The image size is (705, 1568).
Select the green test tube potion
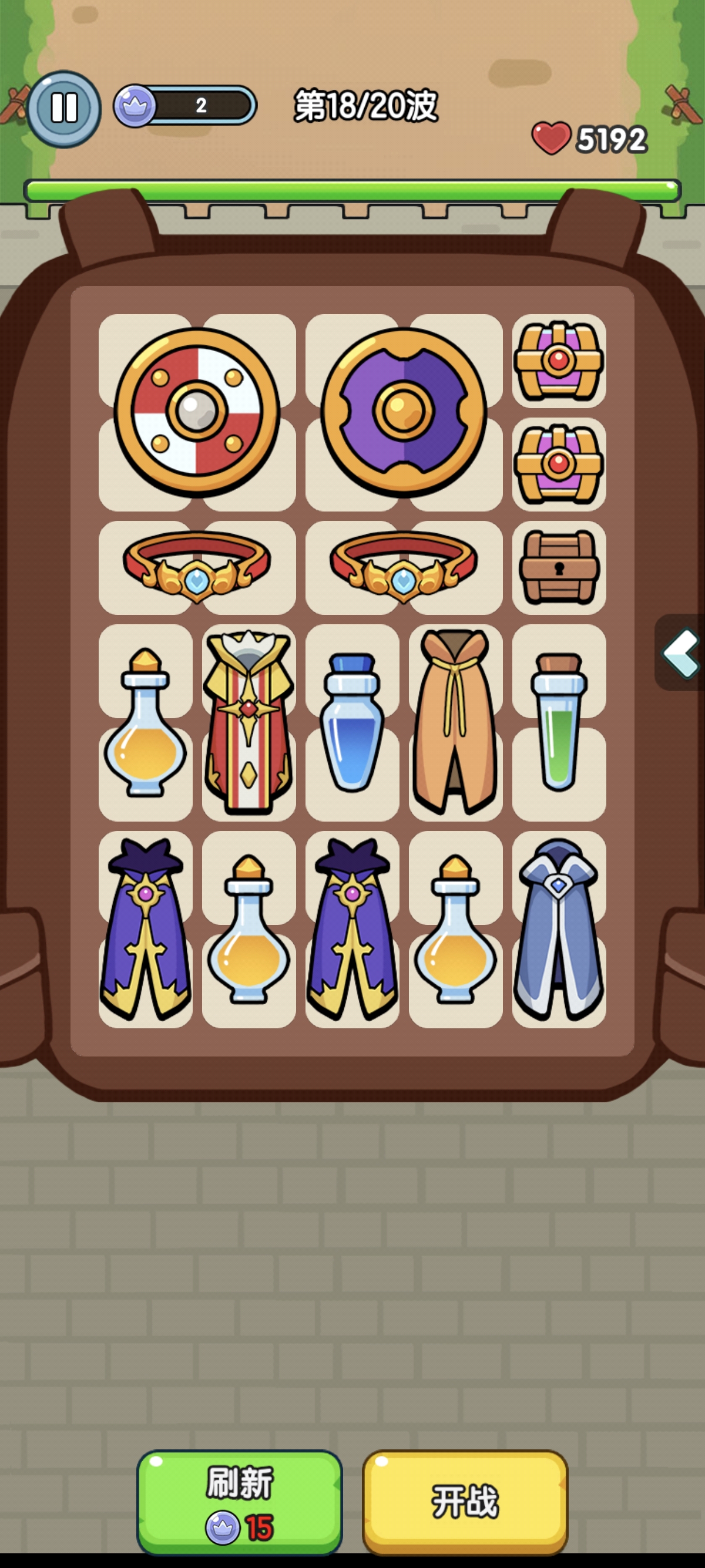(x=559, y=722)
